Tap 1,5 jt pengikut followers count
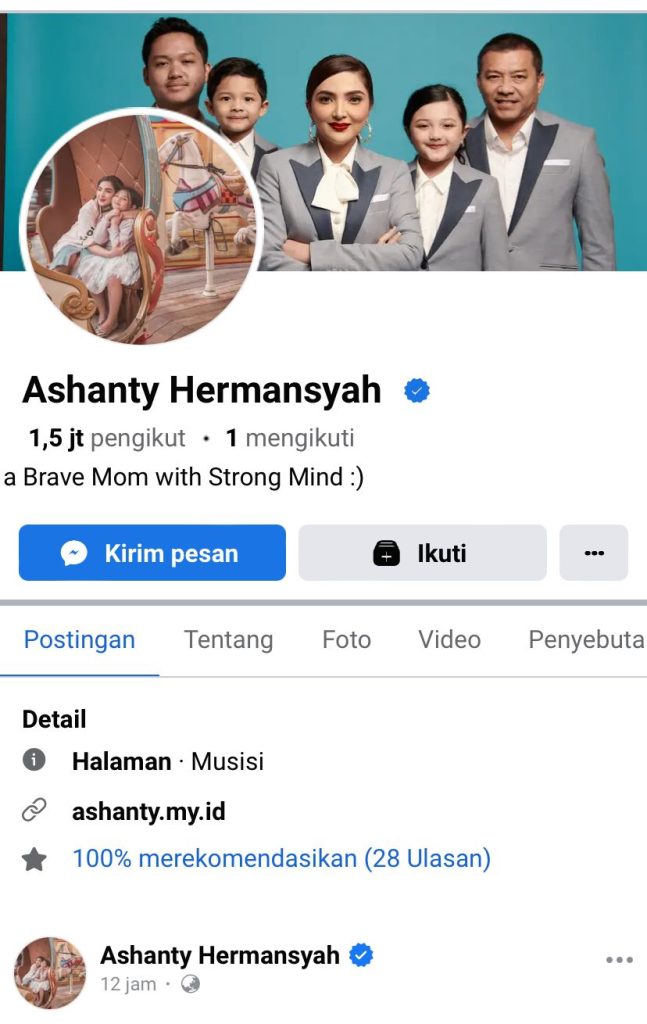This screenshot has width=647, height=1024. coord(107,438)
